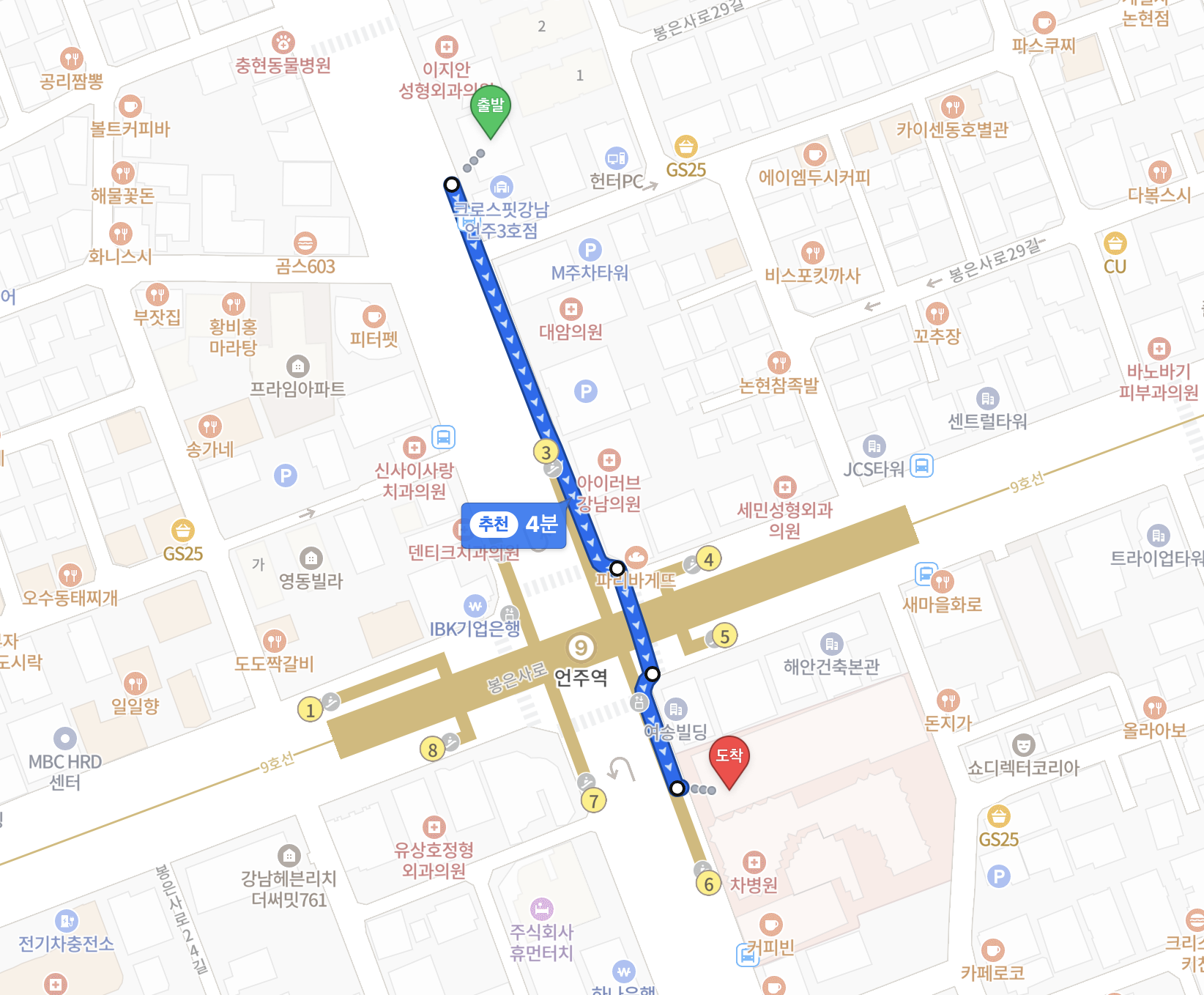Open 논현참족발 restaurant marker

(x=778, y=363)
